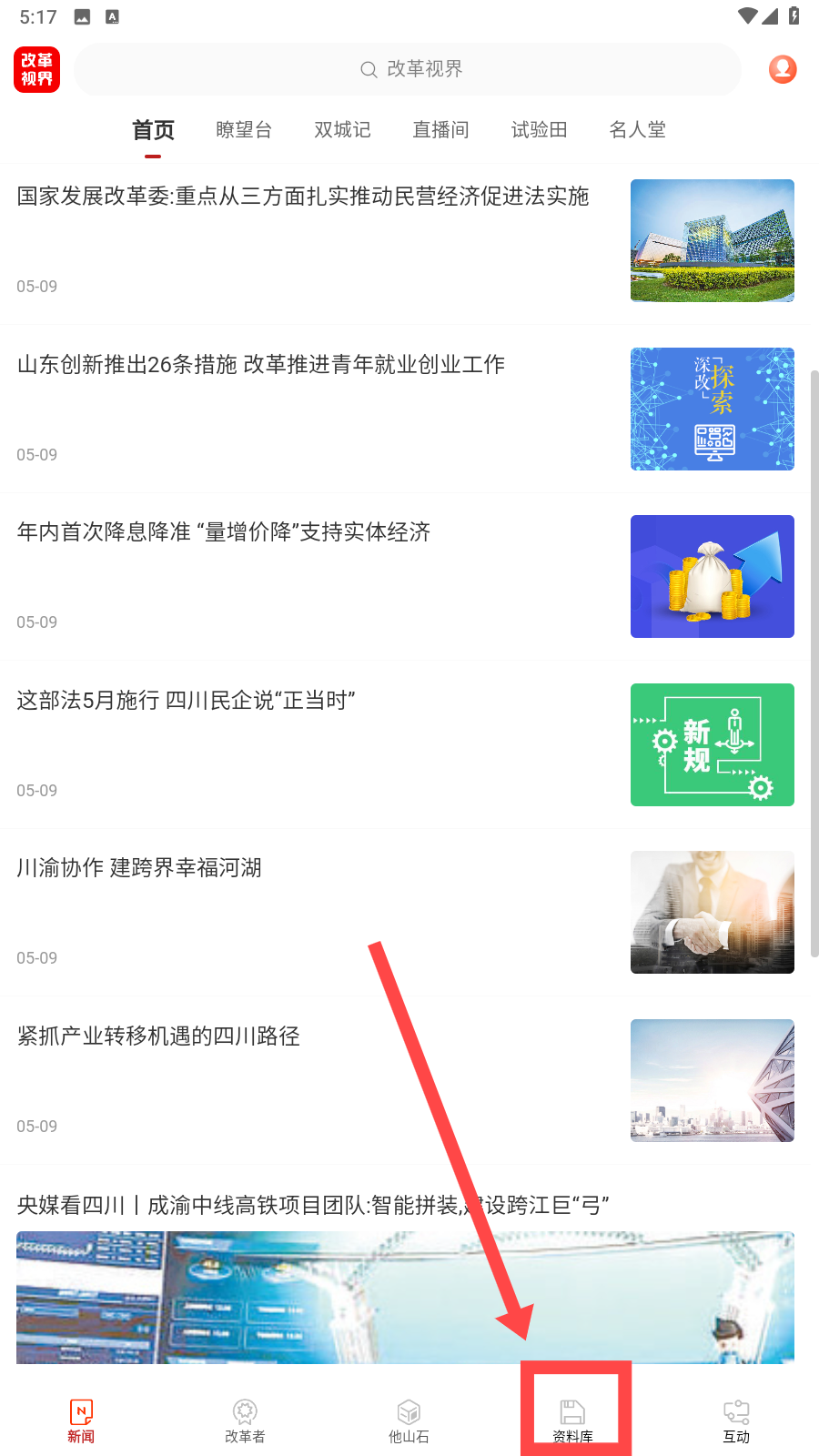Screen dimensions: 819x1456
Task: Open article 山东创新推出26条措施
Action: pos(261,365)
